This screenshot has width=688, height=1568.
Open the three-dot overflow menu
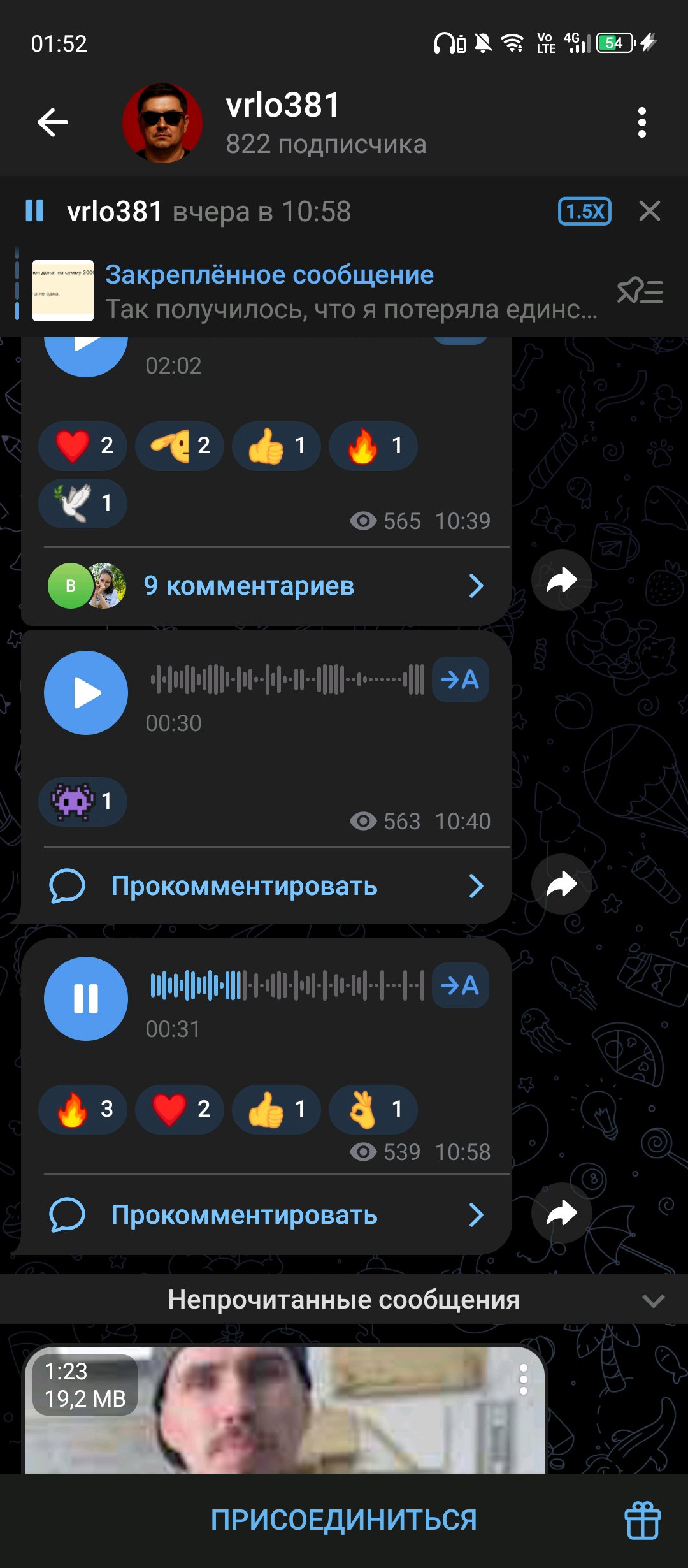pyautogui.click(x=641, y=122)
